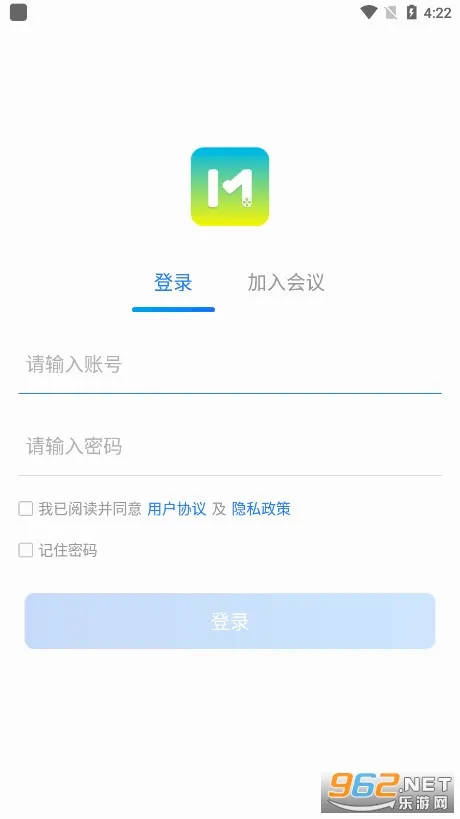Image resolution: width=460 pixels, height=819 pixels.
Task: Select the 登录 tab
Action: tap(173, 283)
